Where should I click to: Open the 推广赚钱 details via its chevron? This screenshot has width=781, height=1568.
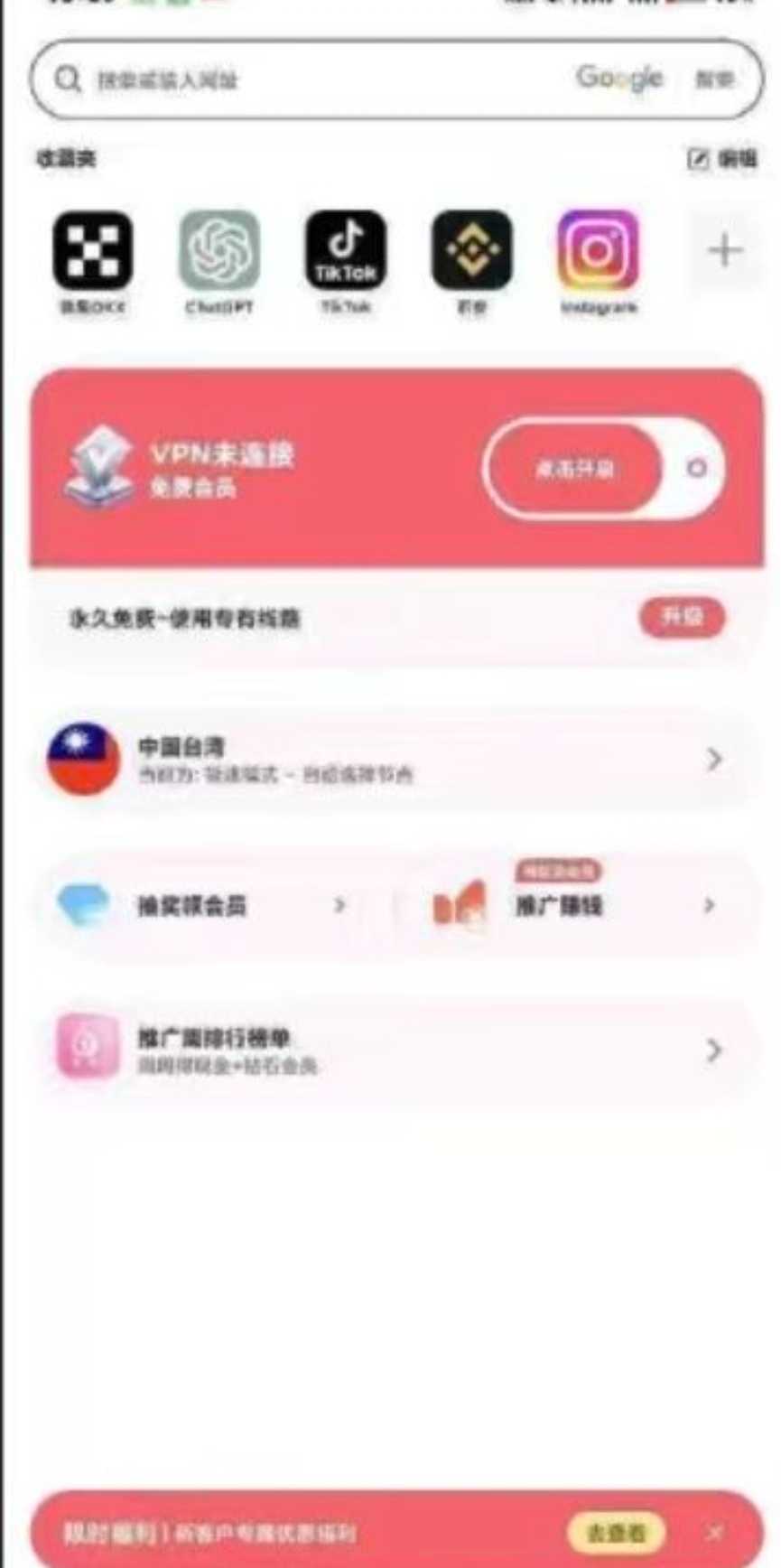point(711,904)
